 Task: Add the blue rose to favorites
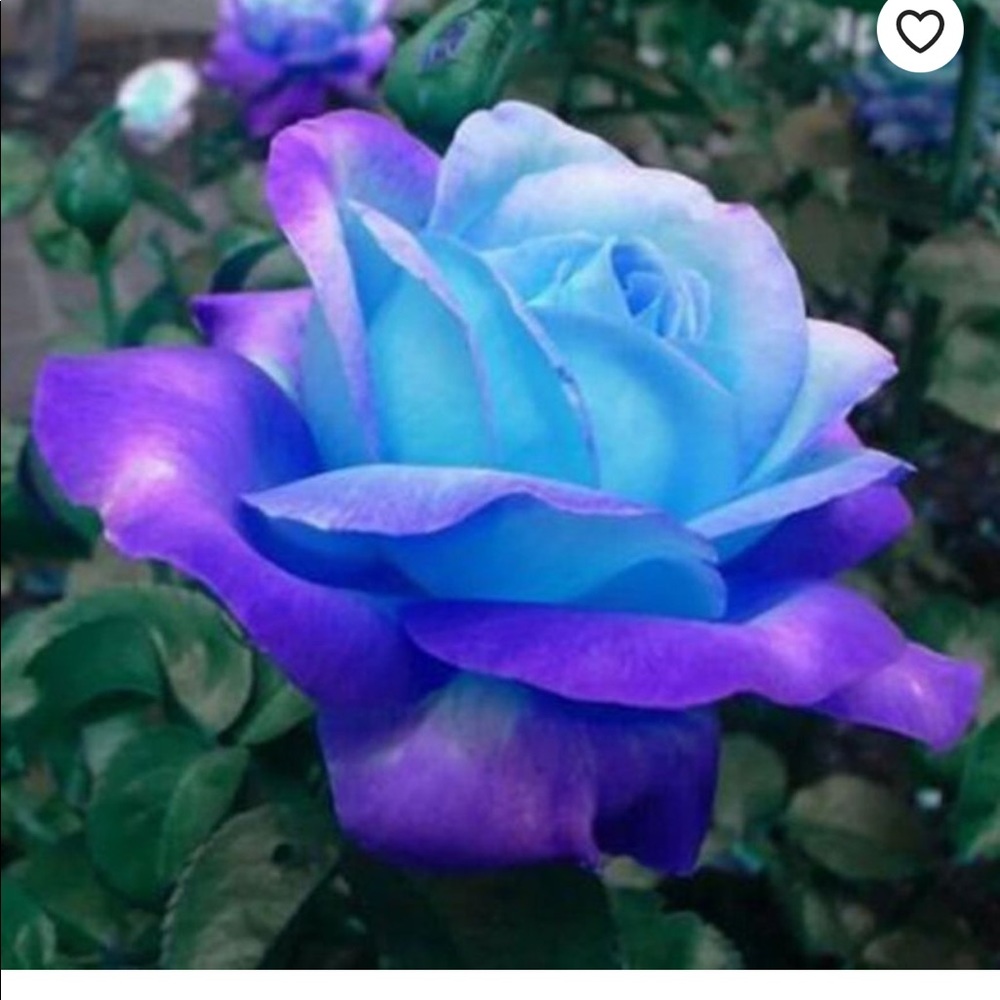point(919,31)
